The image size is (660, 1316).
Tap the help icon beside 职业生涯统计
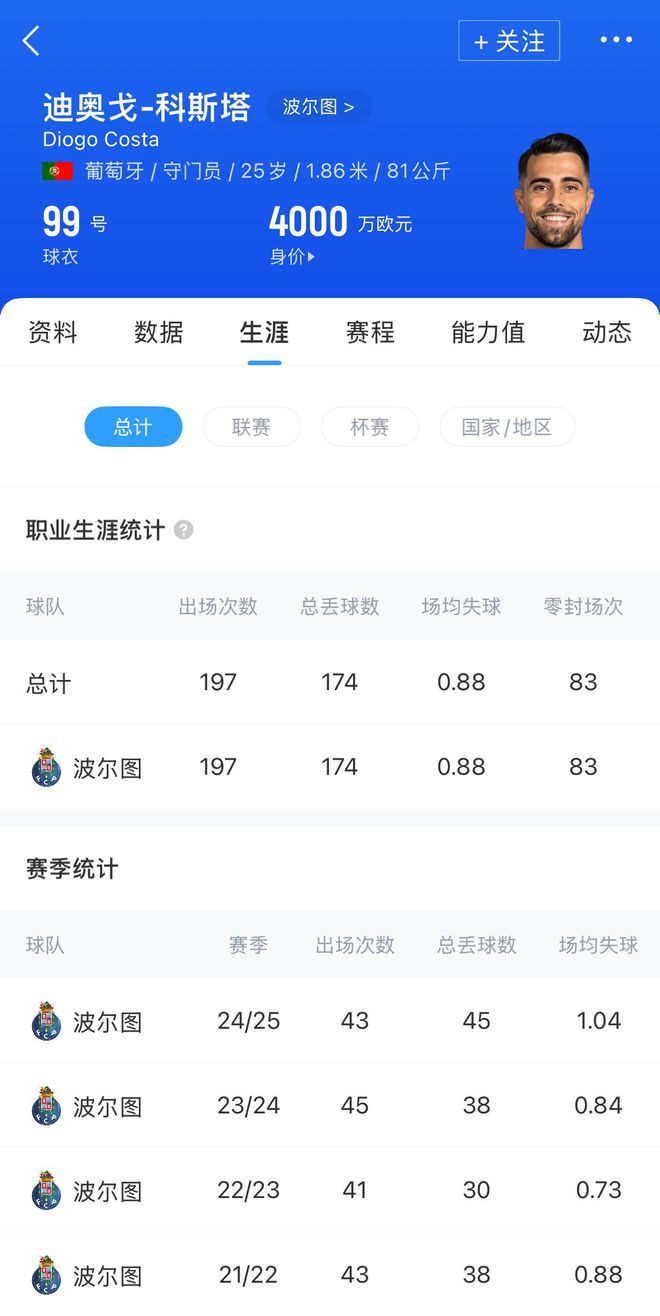(x=183, y=530)
